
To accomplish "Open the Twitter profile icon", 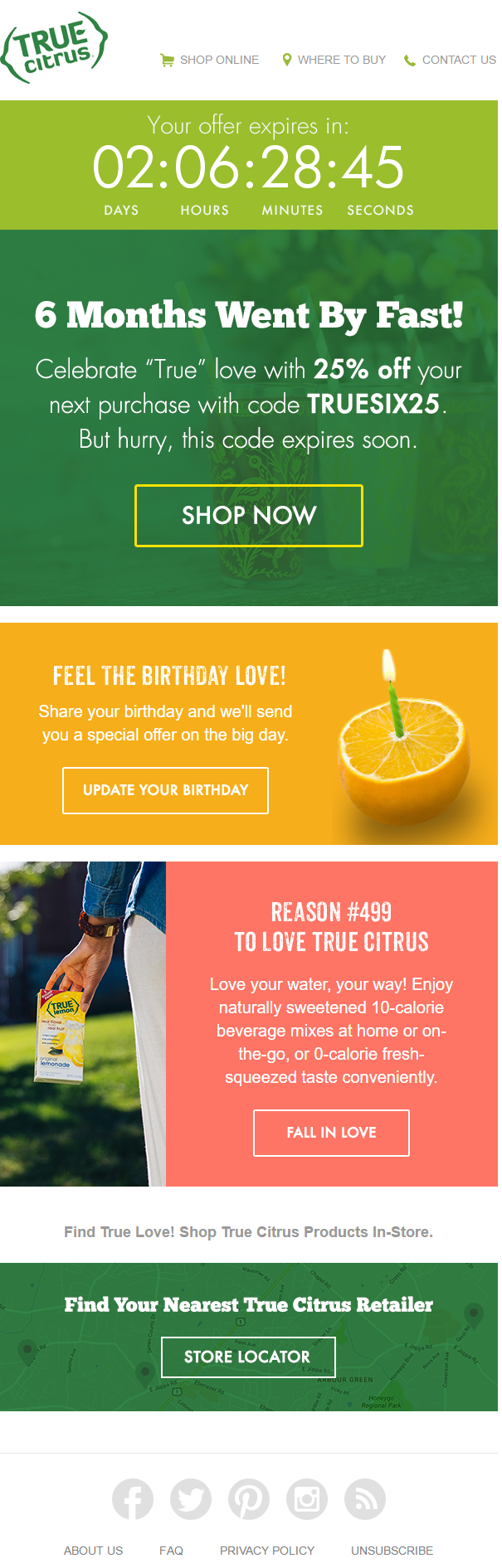I will coord(191,1499).
